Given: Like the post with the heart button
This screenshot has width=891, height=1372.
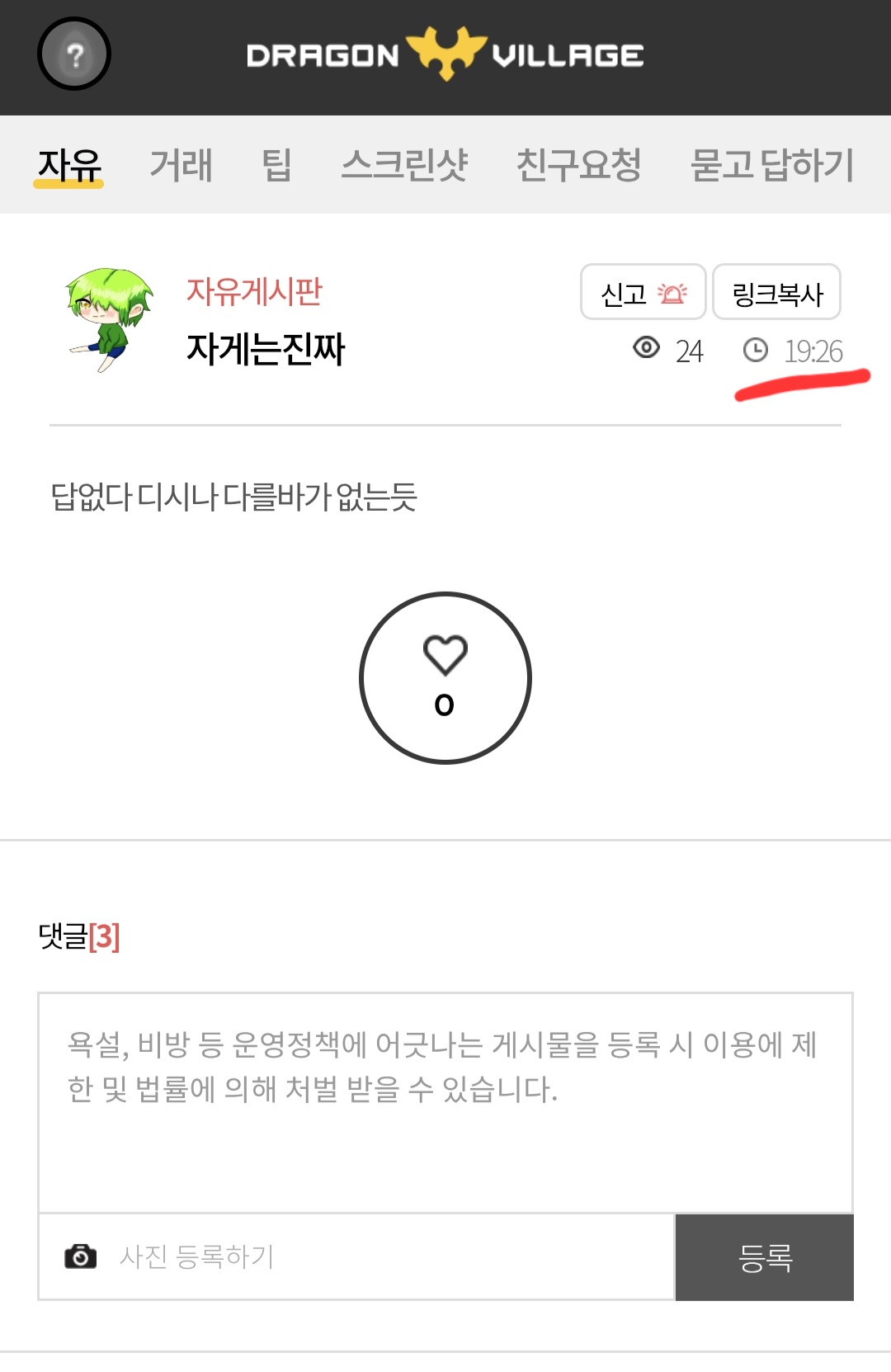Looking at the screenshot, I should (445, 678).
